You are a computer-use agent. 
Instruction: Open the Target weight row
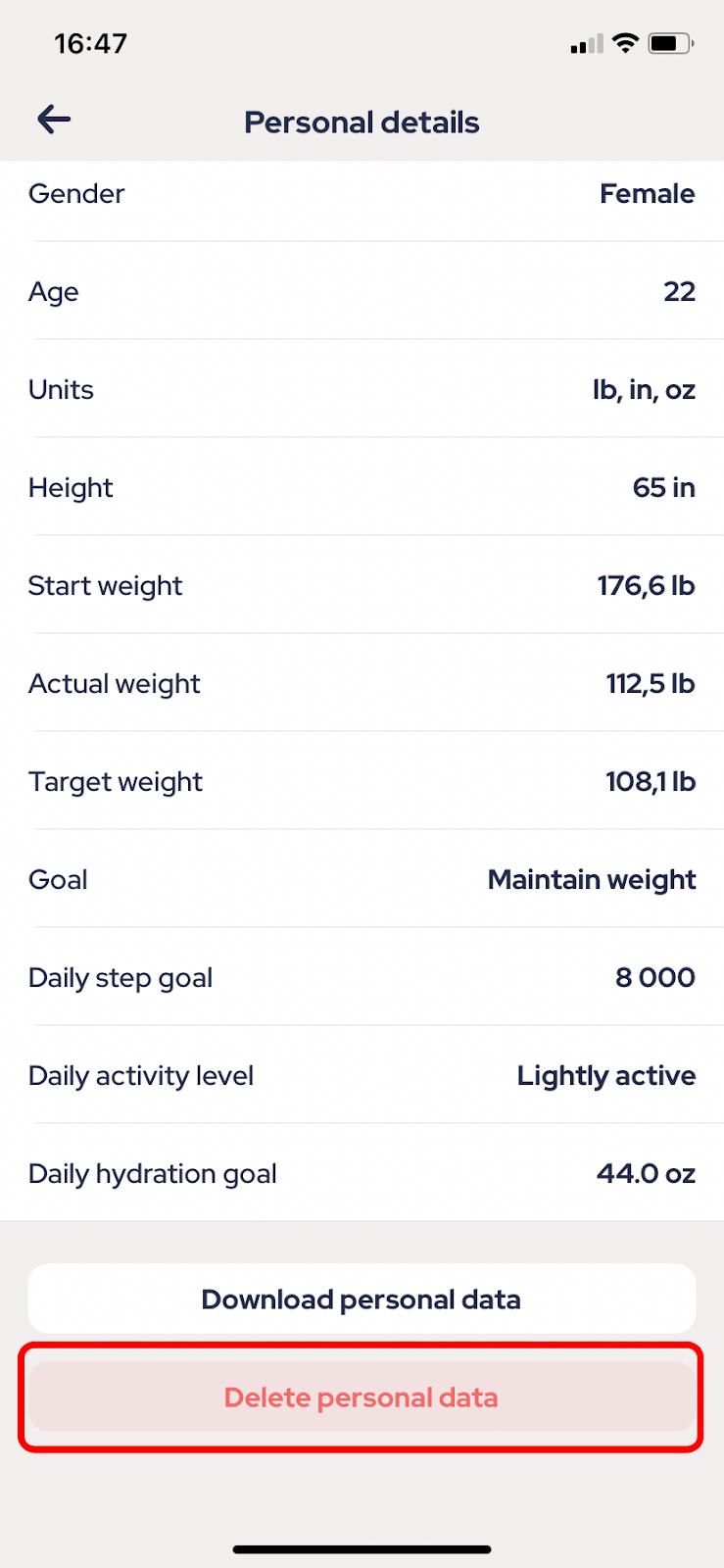[362, 781]
